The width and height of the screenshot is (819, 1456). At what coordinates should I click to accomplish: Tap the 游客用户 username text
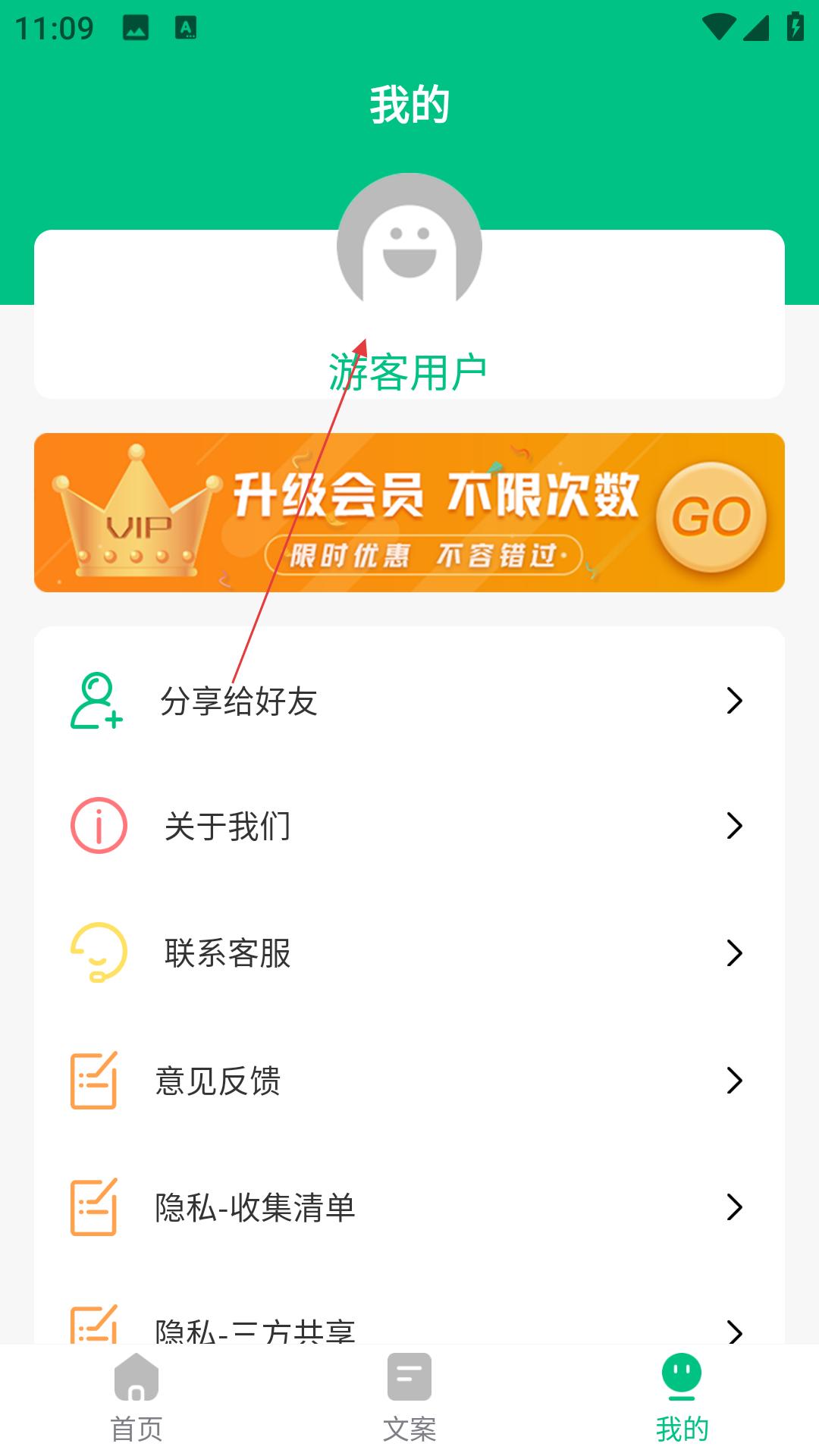(409, 371)
